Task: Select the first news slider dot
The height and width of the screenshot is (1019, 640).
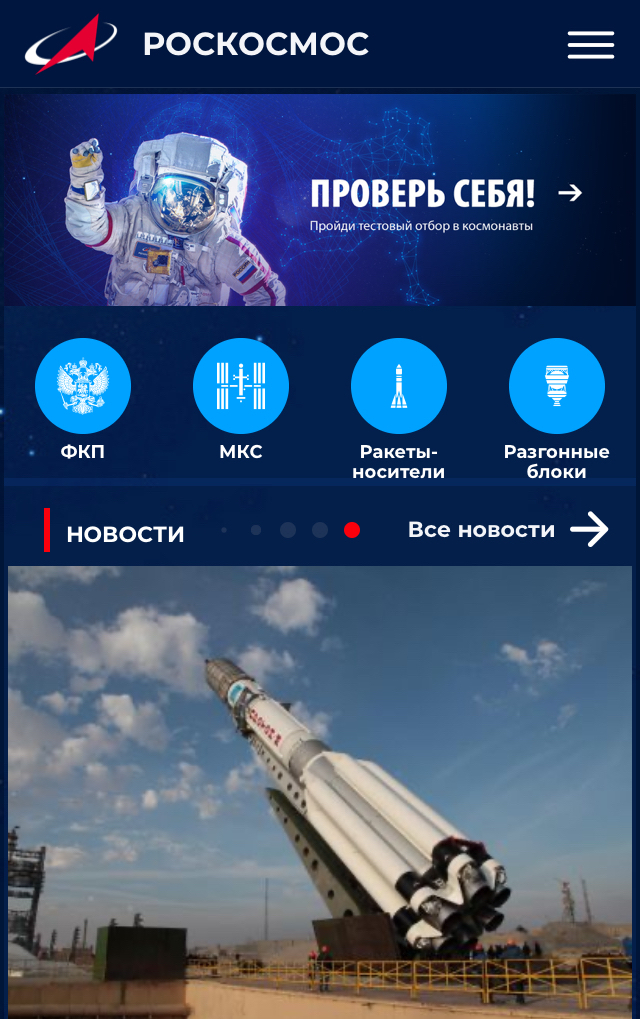Action: coord(256,530)
